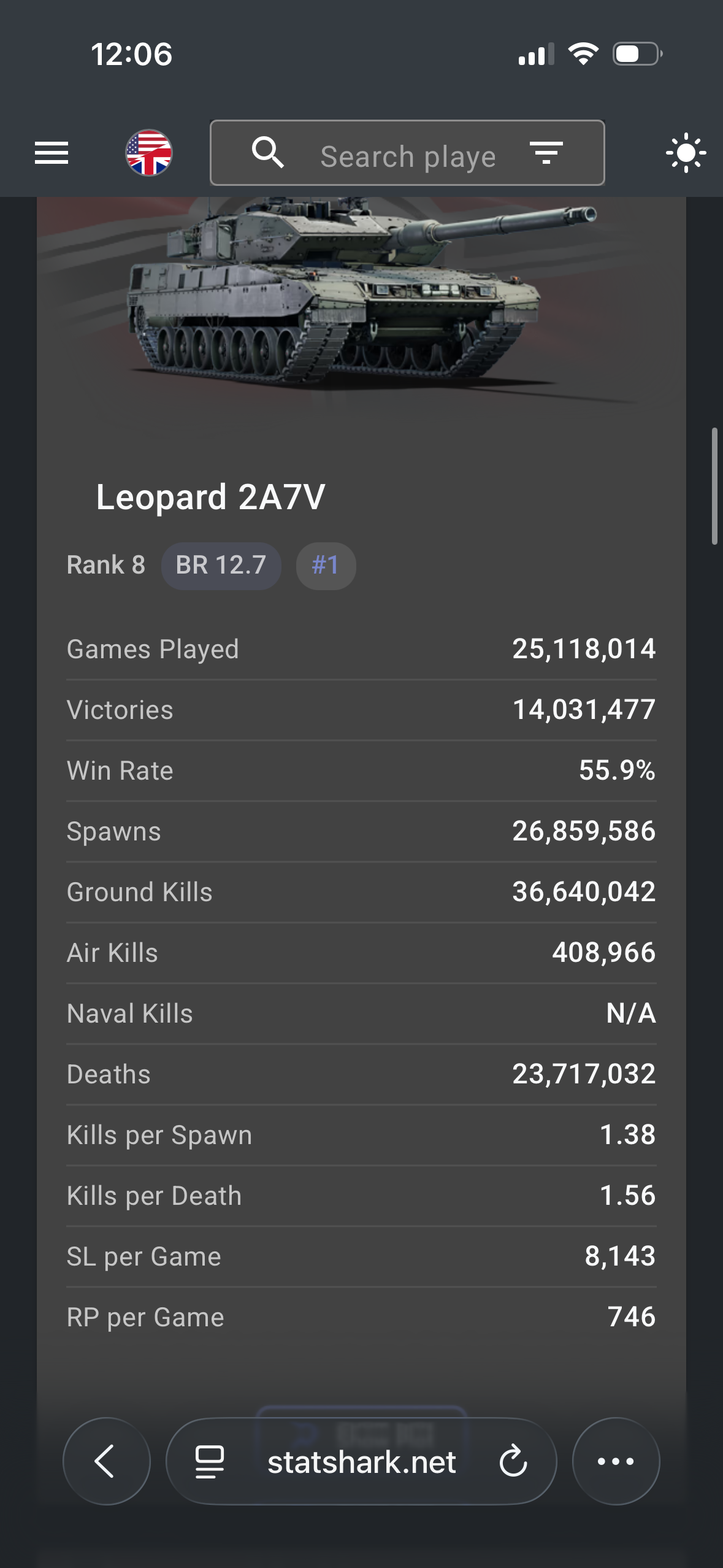Image resolution: width=723 pixels, height=1568 pixels.
Task: Tap the statshark.net address bar
Action: point(361,1462)
